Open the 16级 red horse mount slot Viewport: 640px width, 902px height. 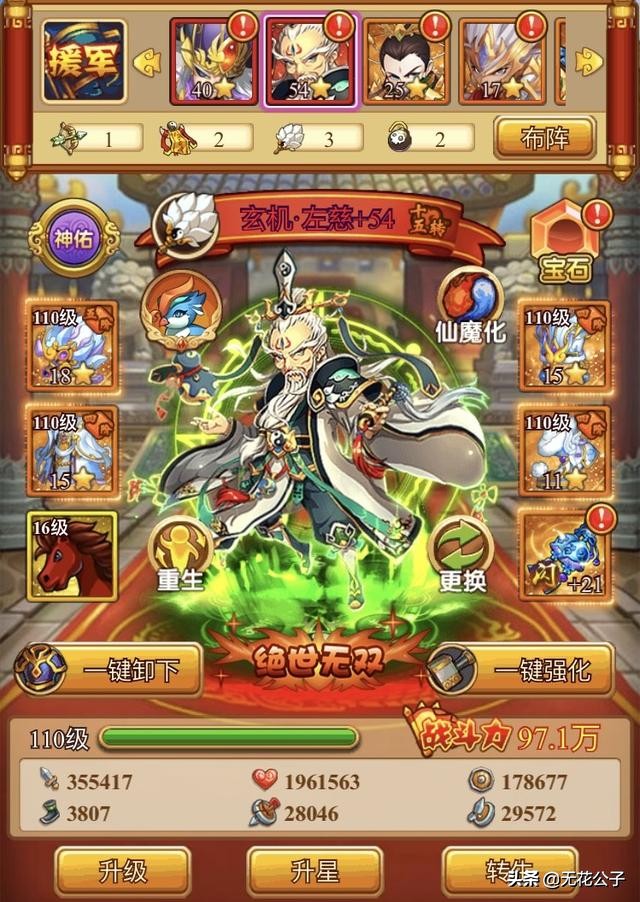tap(72, 556)
